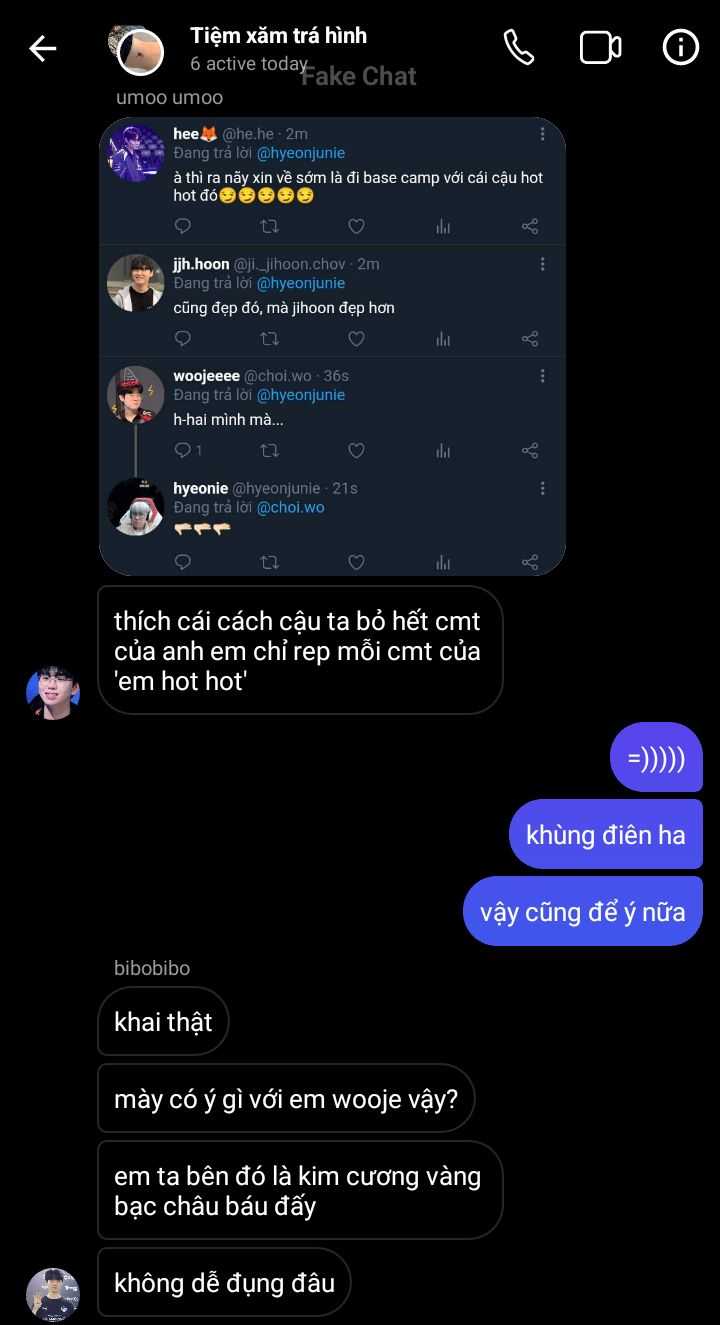
Task: Open the conversation info icon
Action: click(x=681, y=47)
